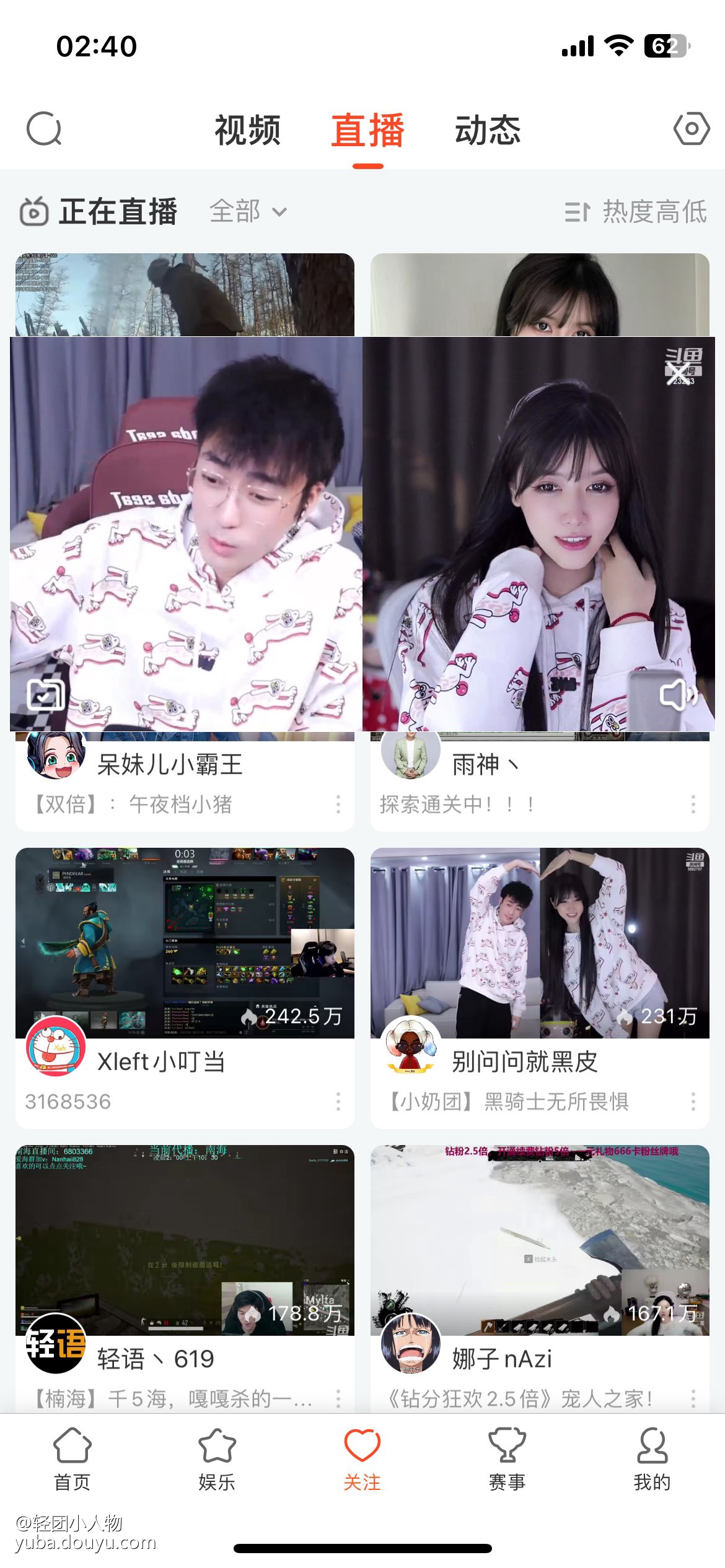This screenshot has width=725, height=1568.
Task: Open the search icon
Action: coord(44,129)
